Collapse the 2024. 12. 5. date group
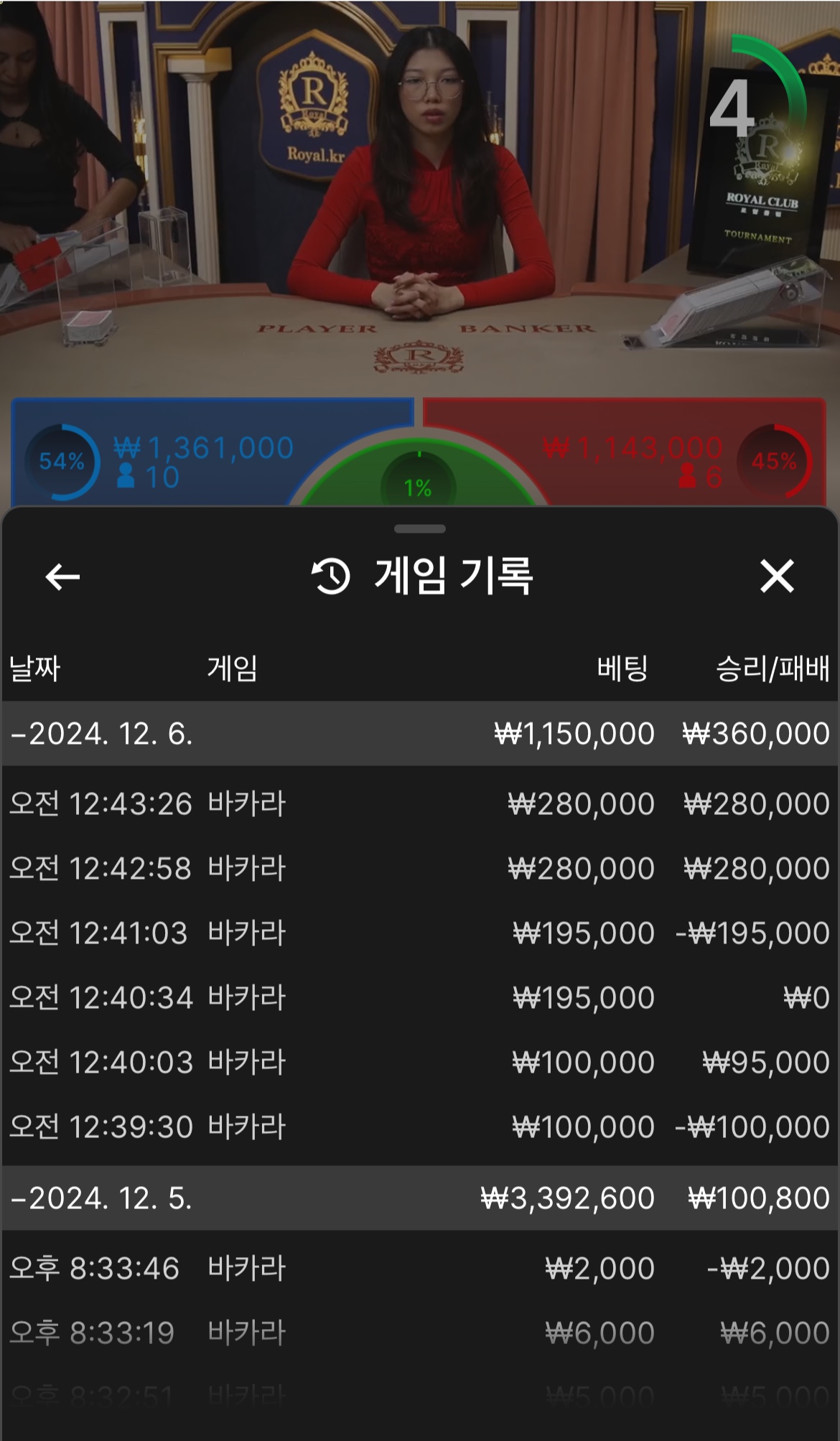 [101, 1198]
